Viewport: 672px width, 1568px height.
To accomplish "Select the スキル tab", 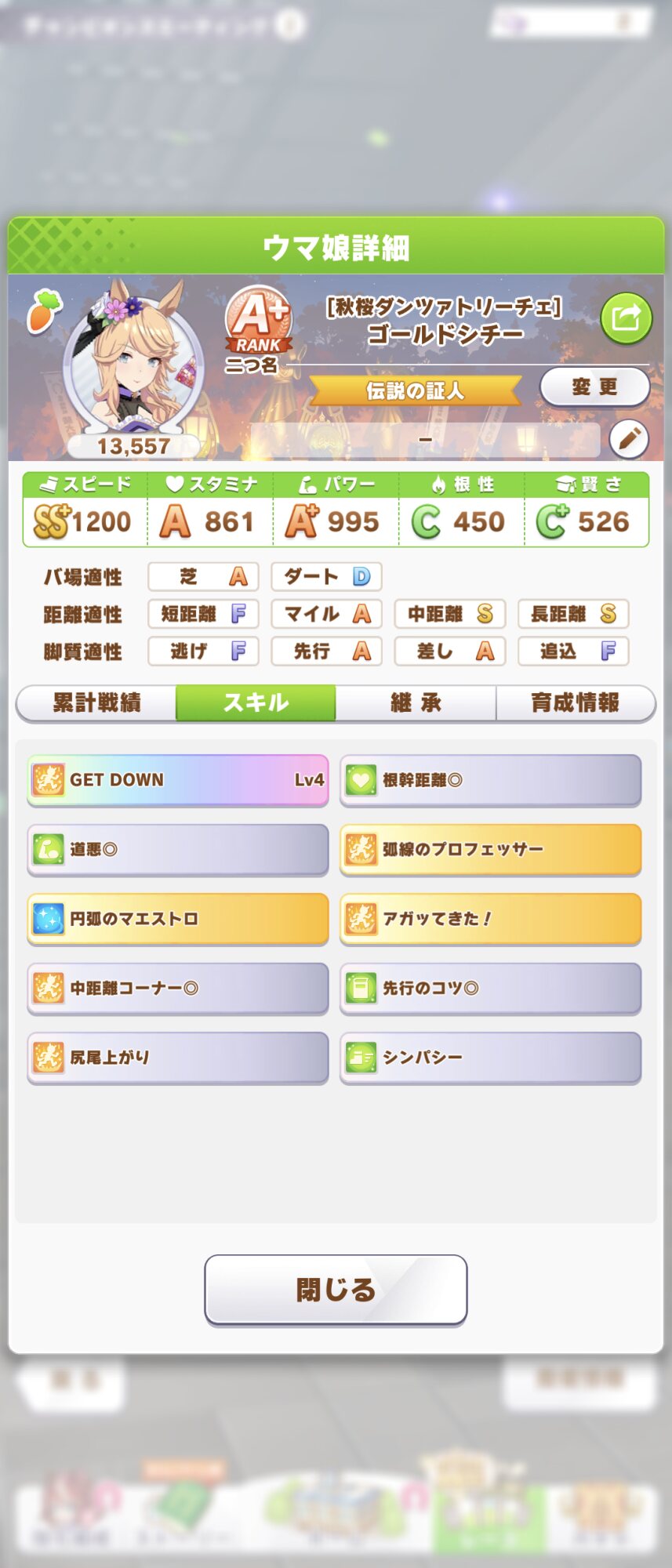I will tap(256, 702).
